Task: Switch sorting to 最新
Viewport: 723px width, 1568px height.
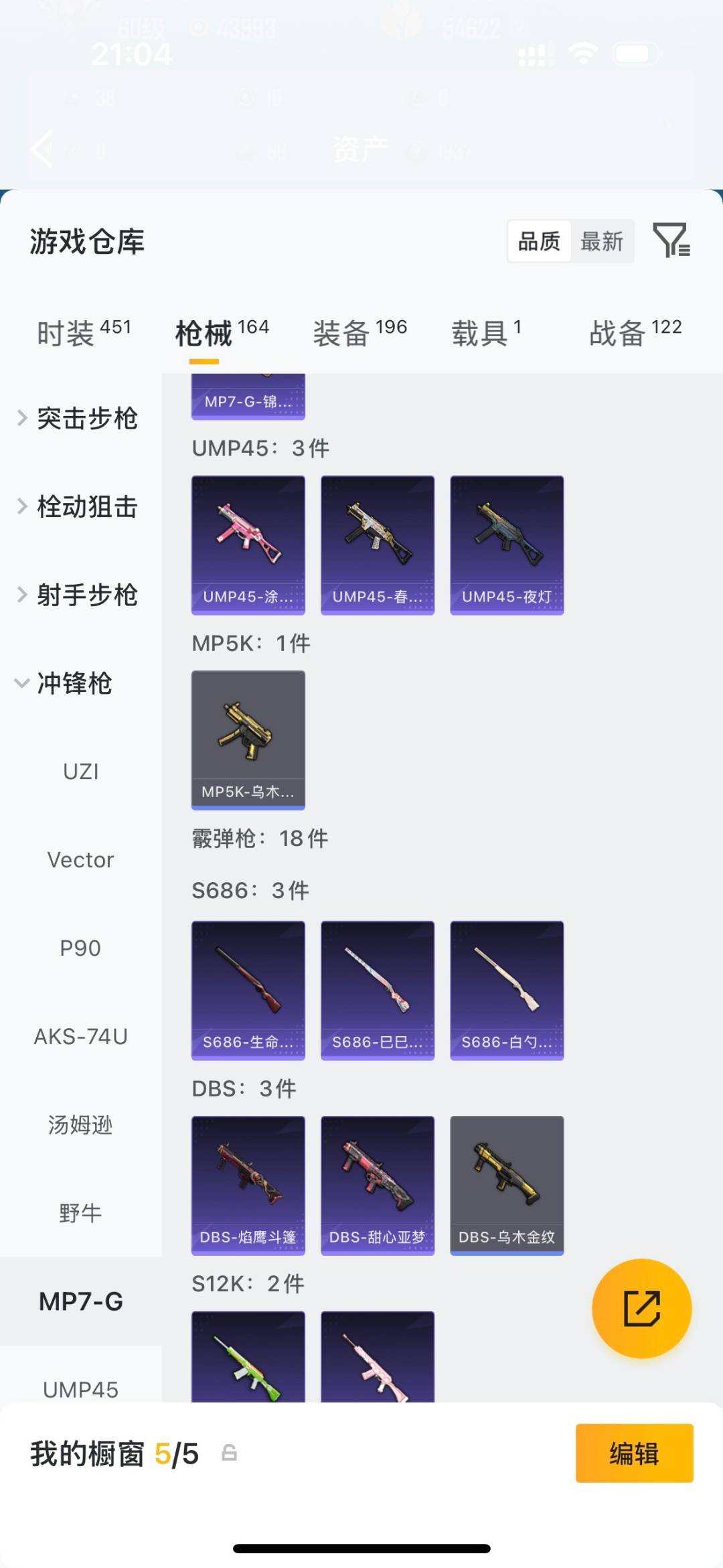Action: (602, 242)
